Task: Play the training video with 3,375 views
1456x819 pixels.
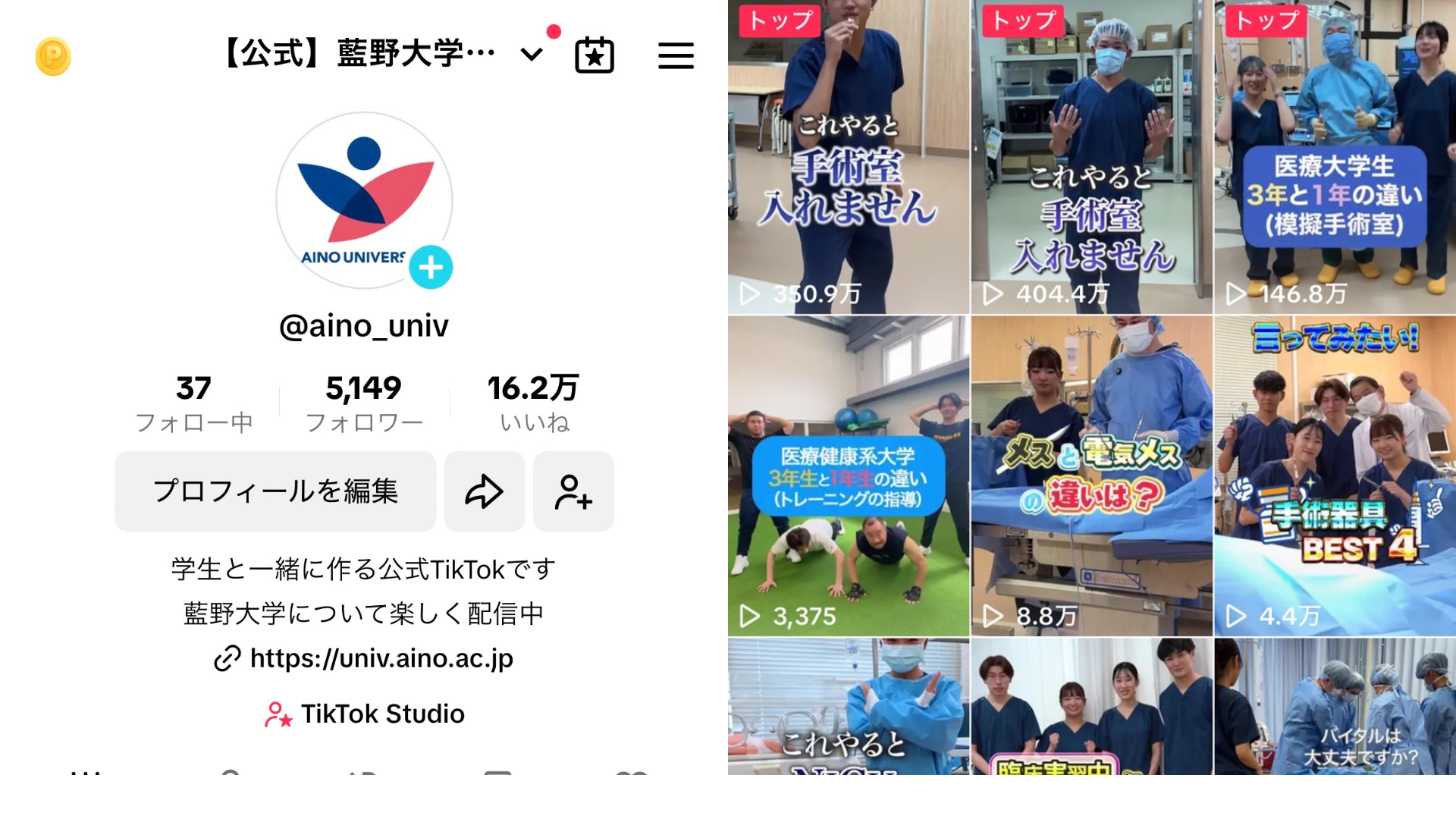Action: click(848, 476)
